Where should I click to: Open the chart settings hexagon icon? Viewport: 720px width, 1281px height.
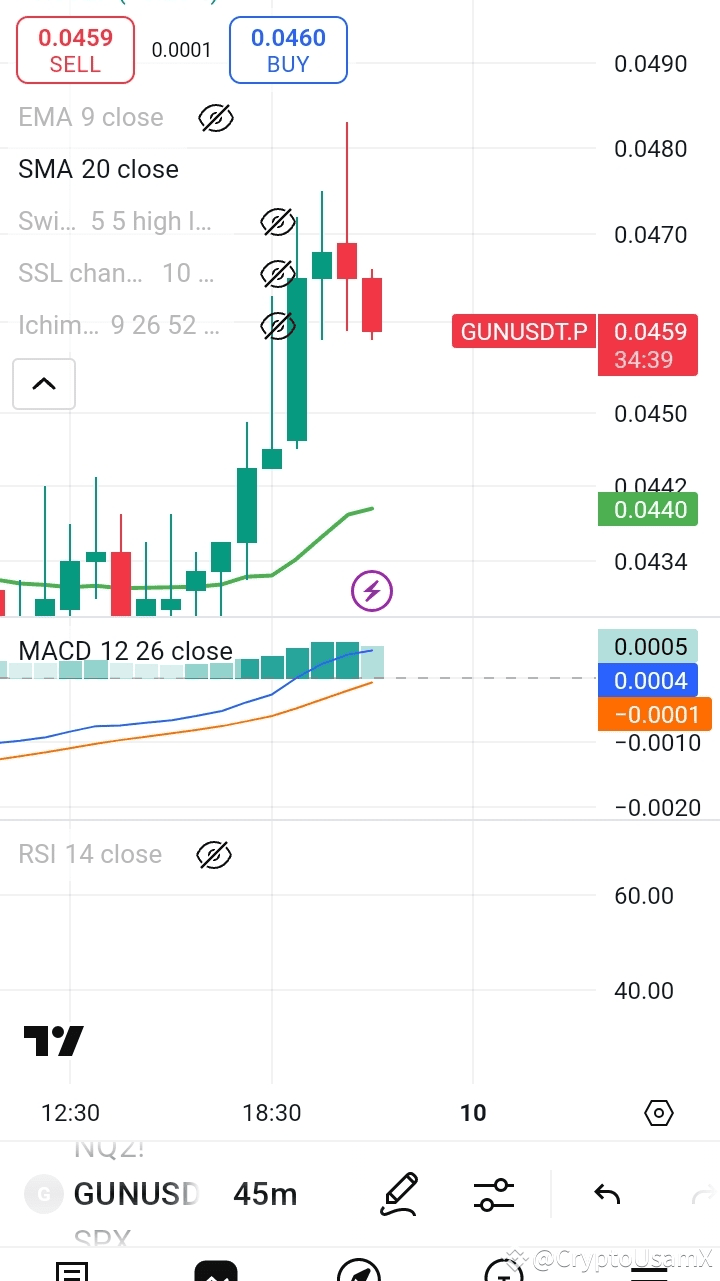click(658, 1112)
